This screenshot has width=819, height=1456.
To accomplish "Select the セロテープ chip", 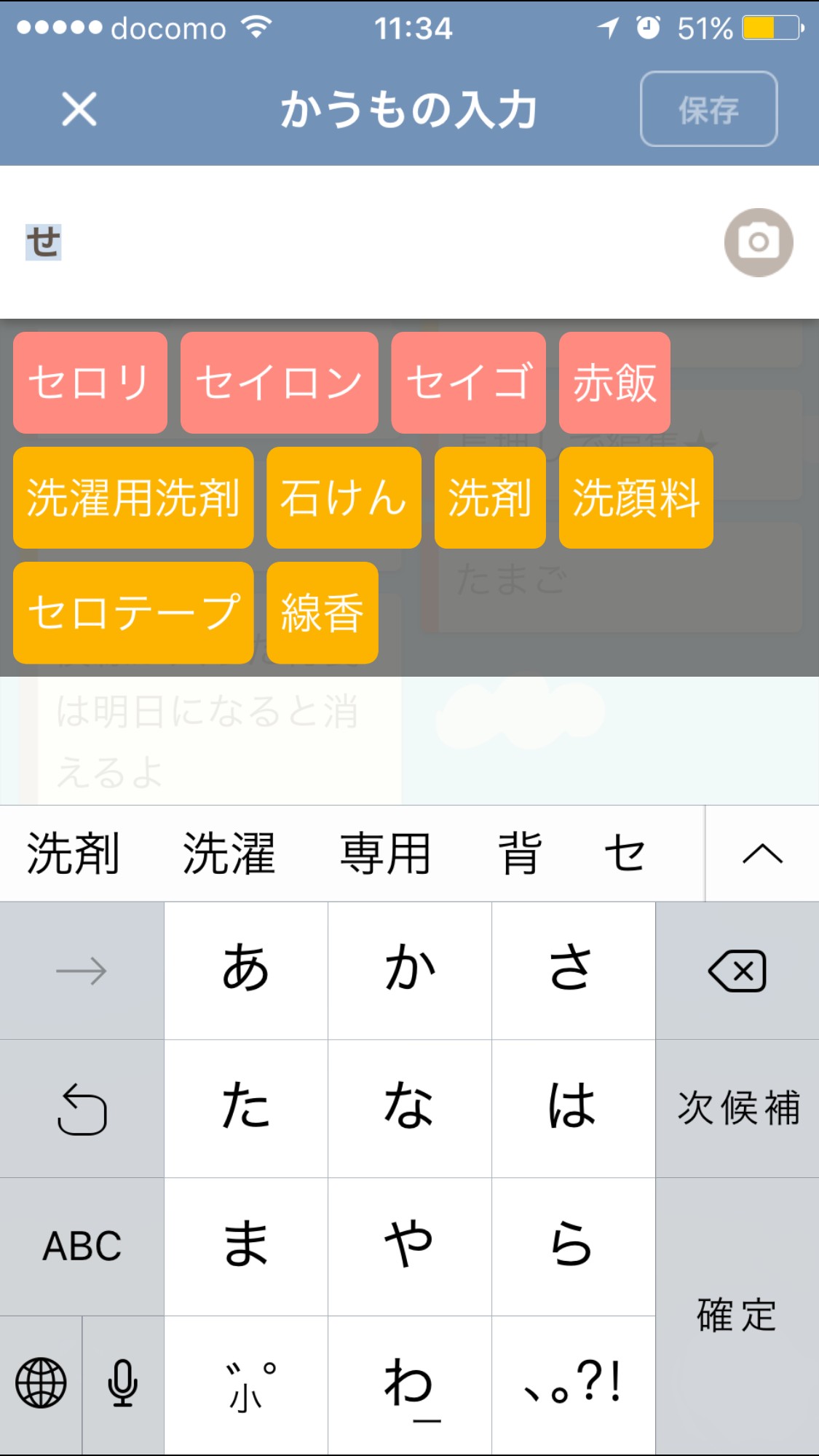I will click(x=133, y=613).
